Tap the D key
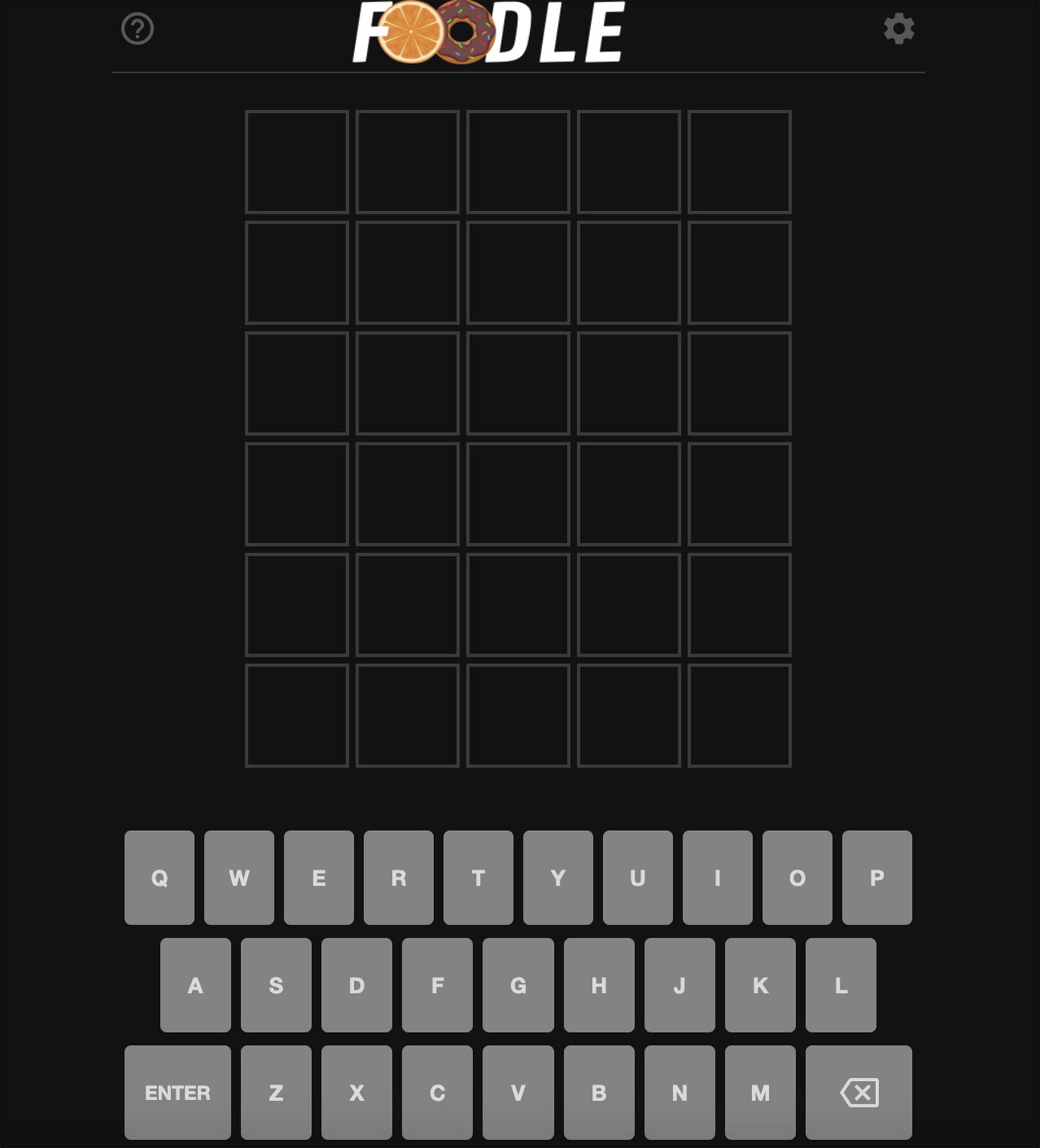The width and height of the screenshot is (1040, 1148). (356, 985)
